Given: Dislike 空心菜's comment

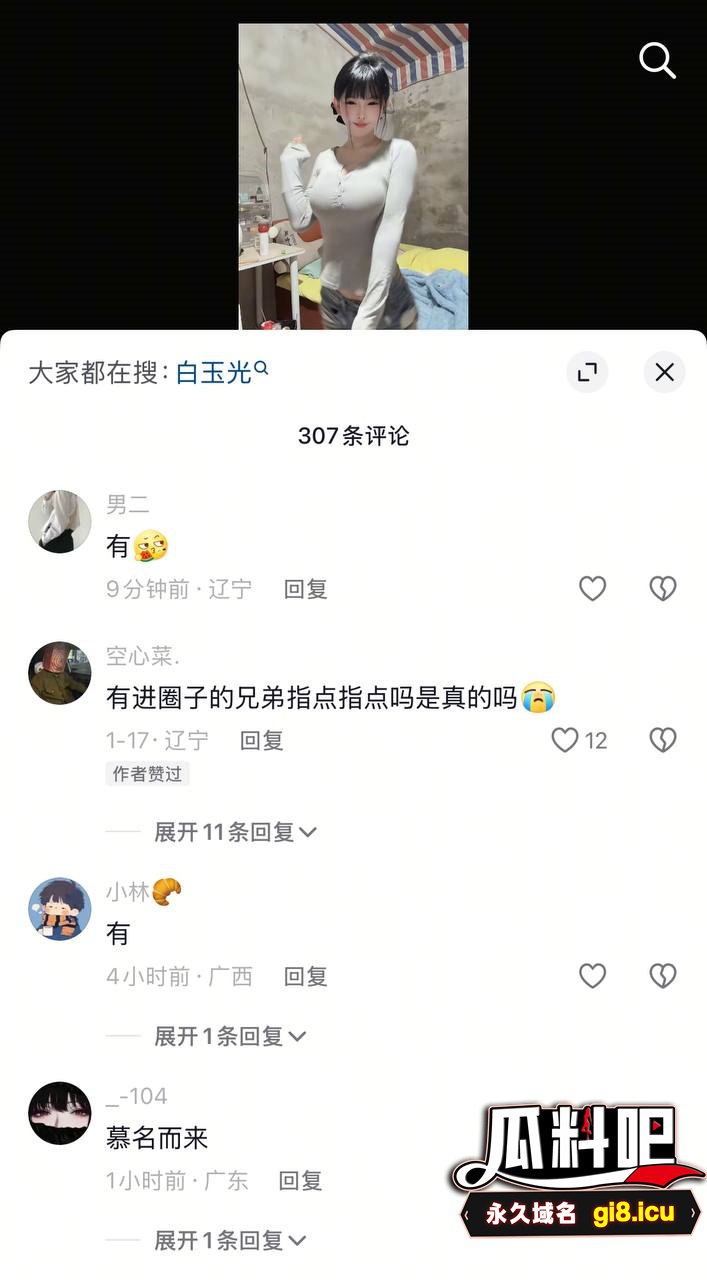Looking at the screenshot, I should [663, 740].
